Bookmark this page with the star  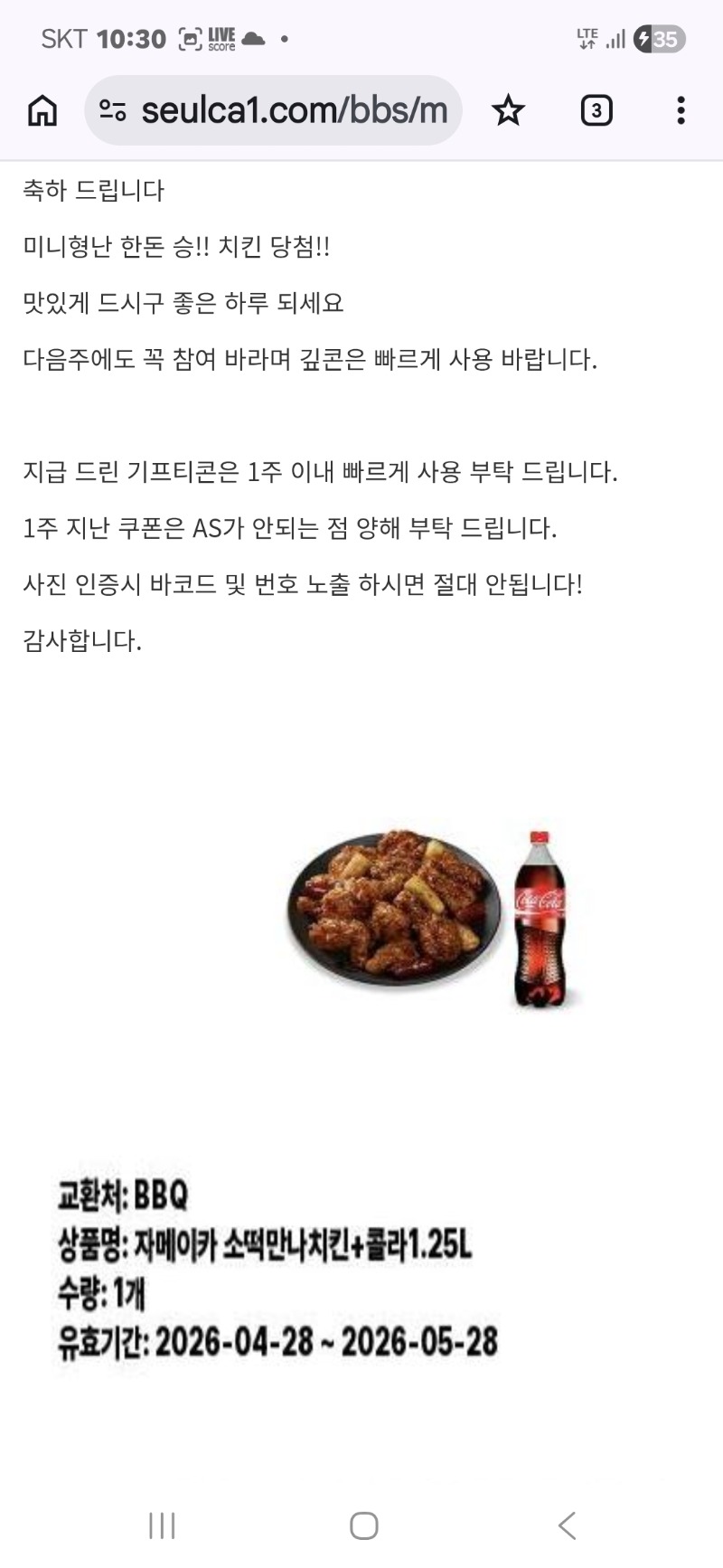508,111
